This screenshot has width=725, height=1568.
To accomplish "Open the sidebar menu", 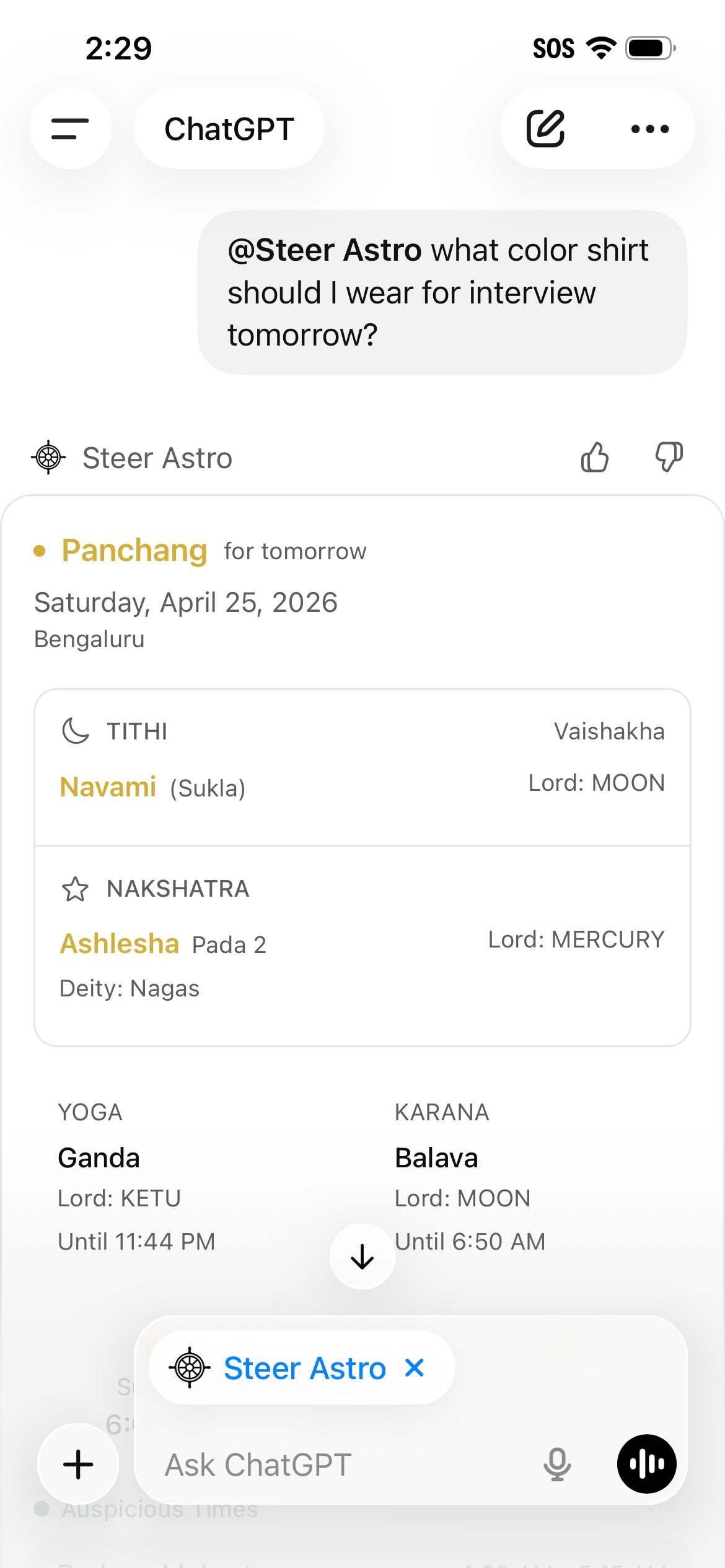I will pyautogui.click(x=71, y=128).
